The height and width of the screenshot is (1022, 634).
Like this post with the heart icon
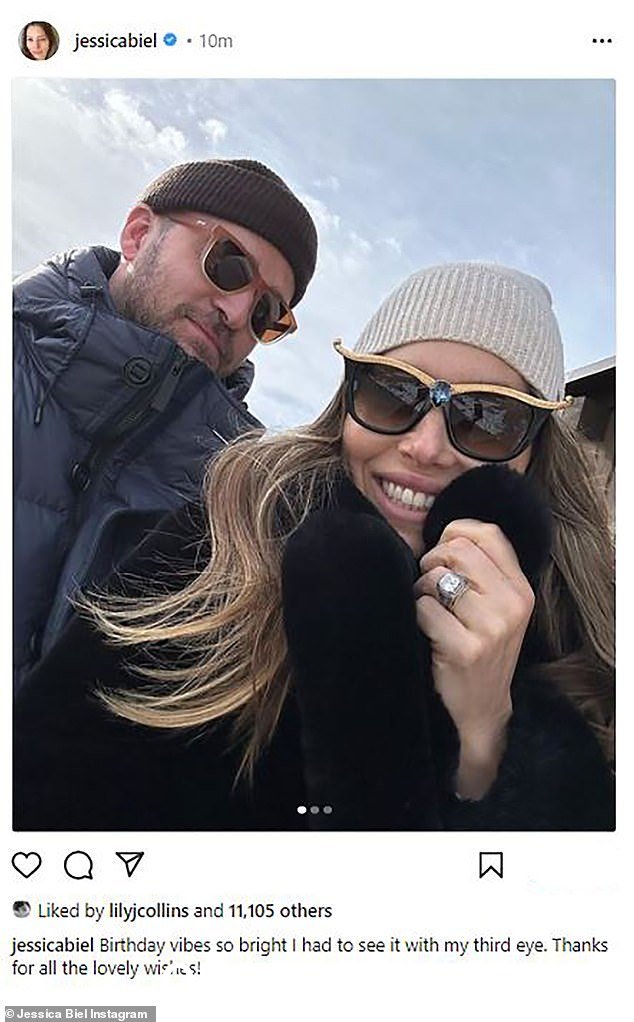(x=27, y=865)
